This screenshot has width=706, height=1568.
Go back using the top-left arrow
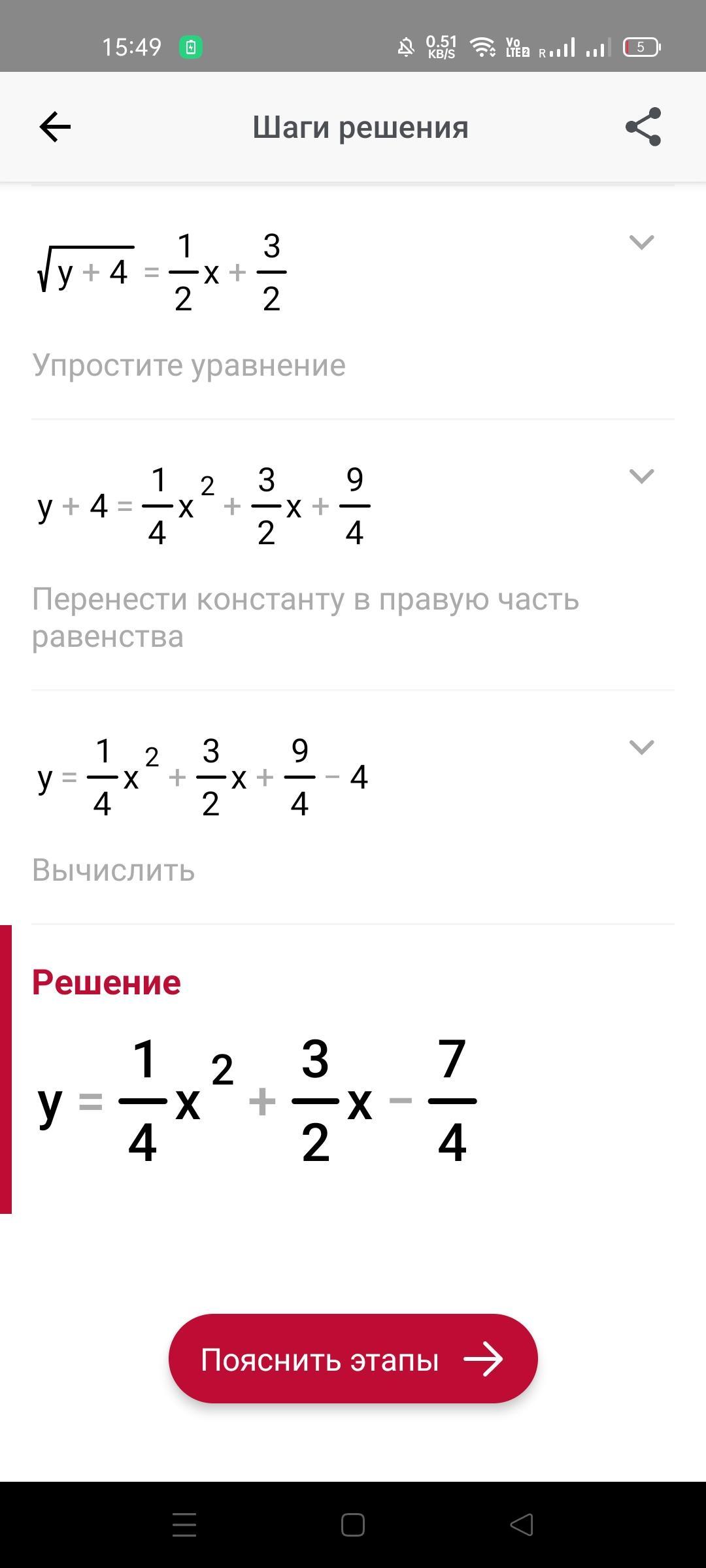click(x=55, y=127)
